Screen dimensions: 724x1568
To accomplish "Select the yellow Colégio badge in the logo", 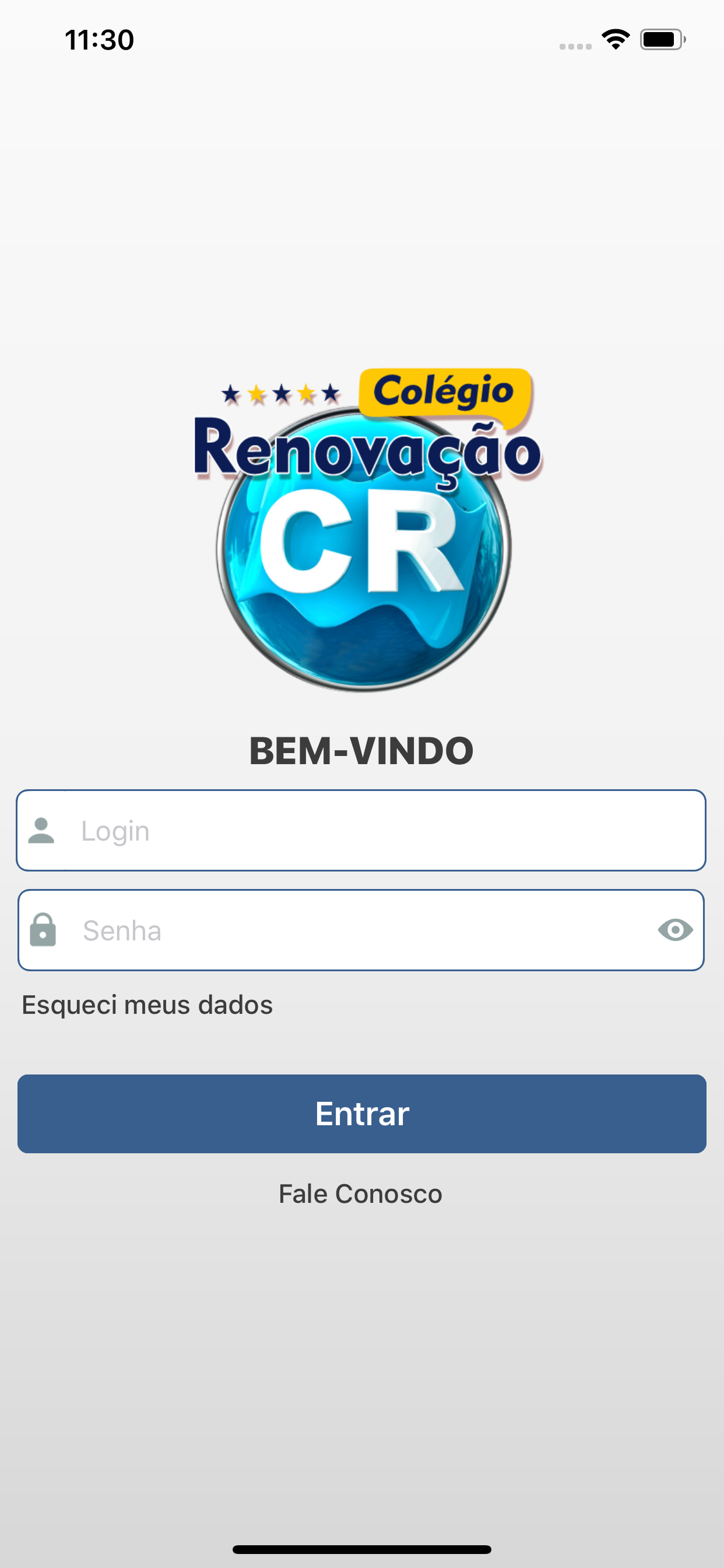I will (x=443, y=393).
